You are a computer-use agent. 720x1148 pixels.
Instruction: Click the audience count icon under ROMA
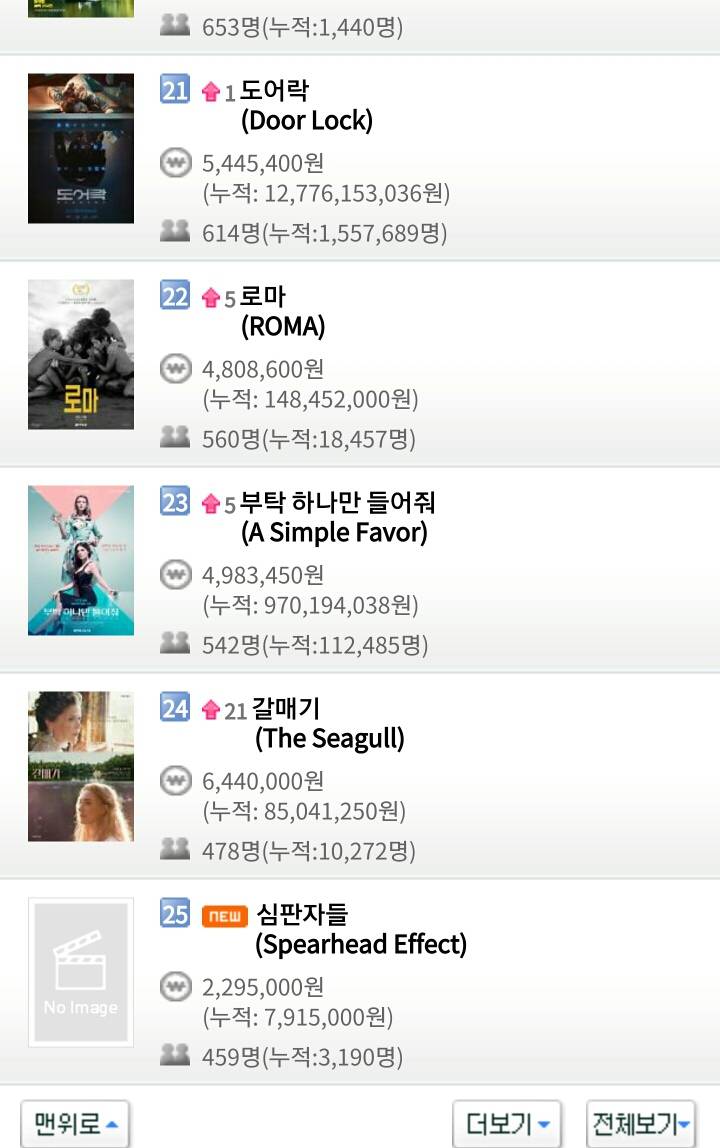174,438
